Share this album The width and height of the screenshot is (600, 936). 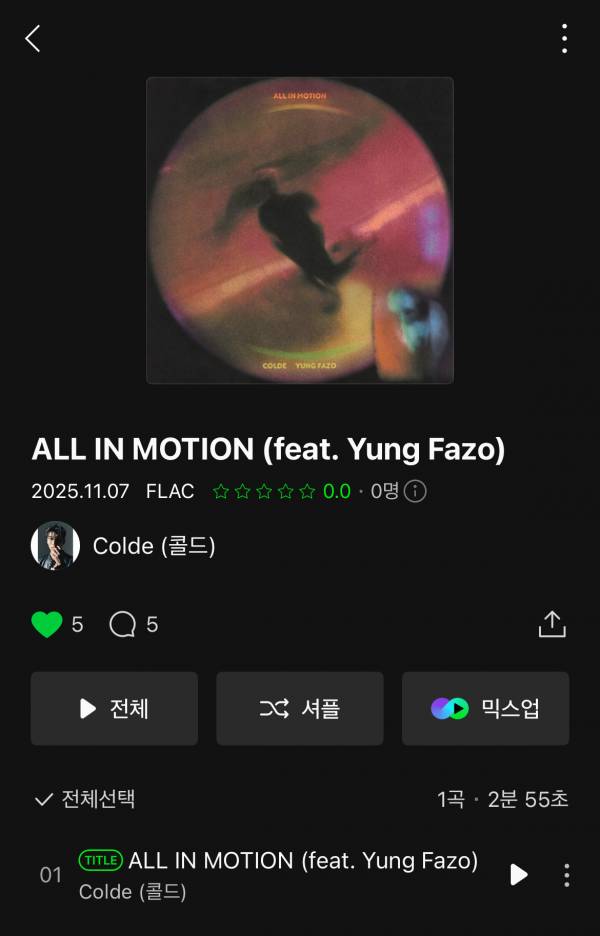pos(552,624)
